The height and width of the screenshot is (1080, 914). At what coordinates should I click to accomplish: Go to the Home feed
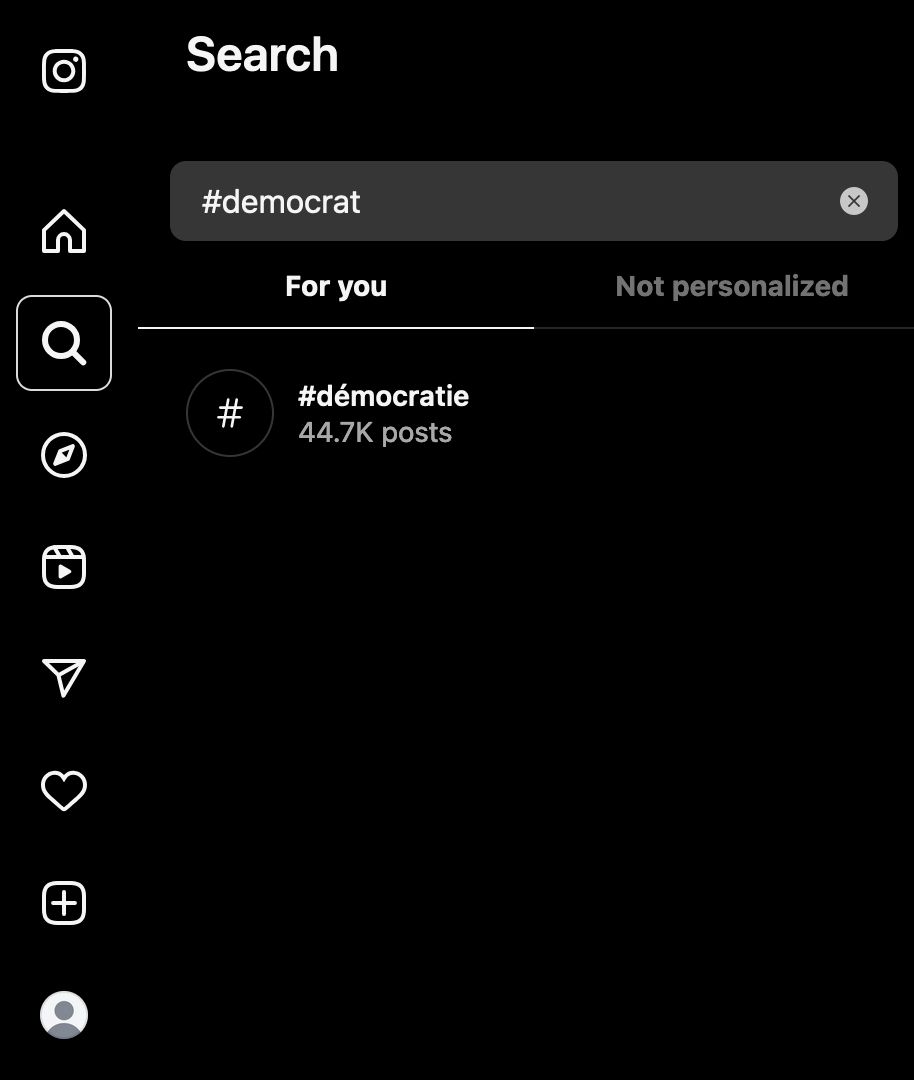(x=64, y=231)
